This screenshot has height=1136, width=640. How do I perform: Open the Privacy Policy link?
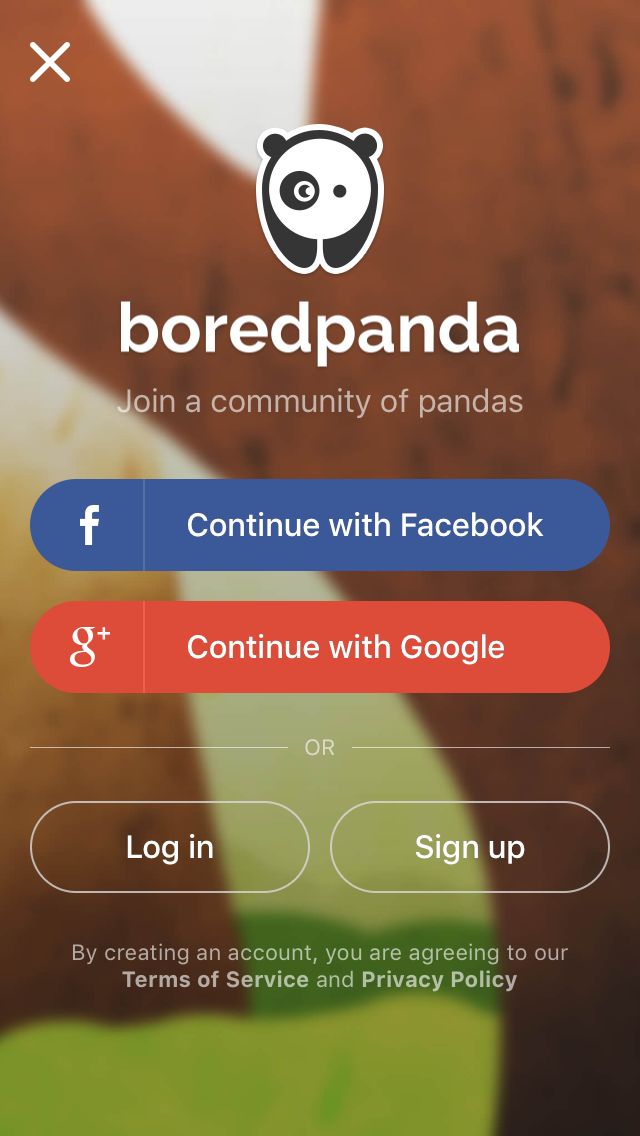pos(439,980)
